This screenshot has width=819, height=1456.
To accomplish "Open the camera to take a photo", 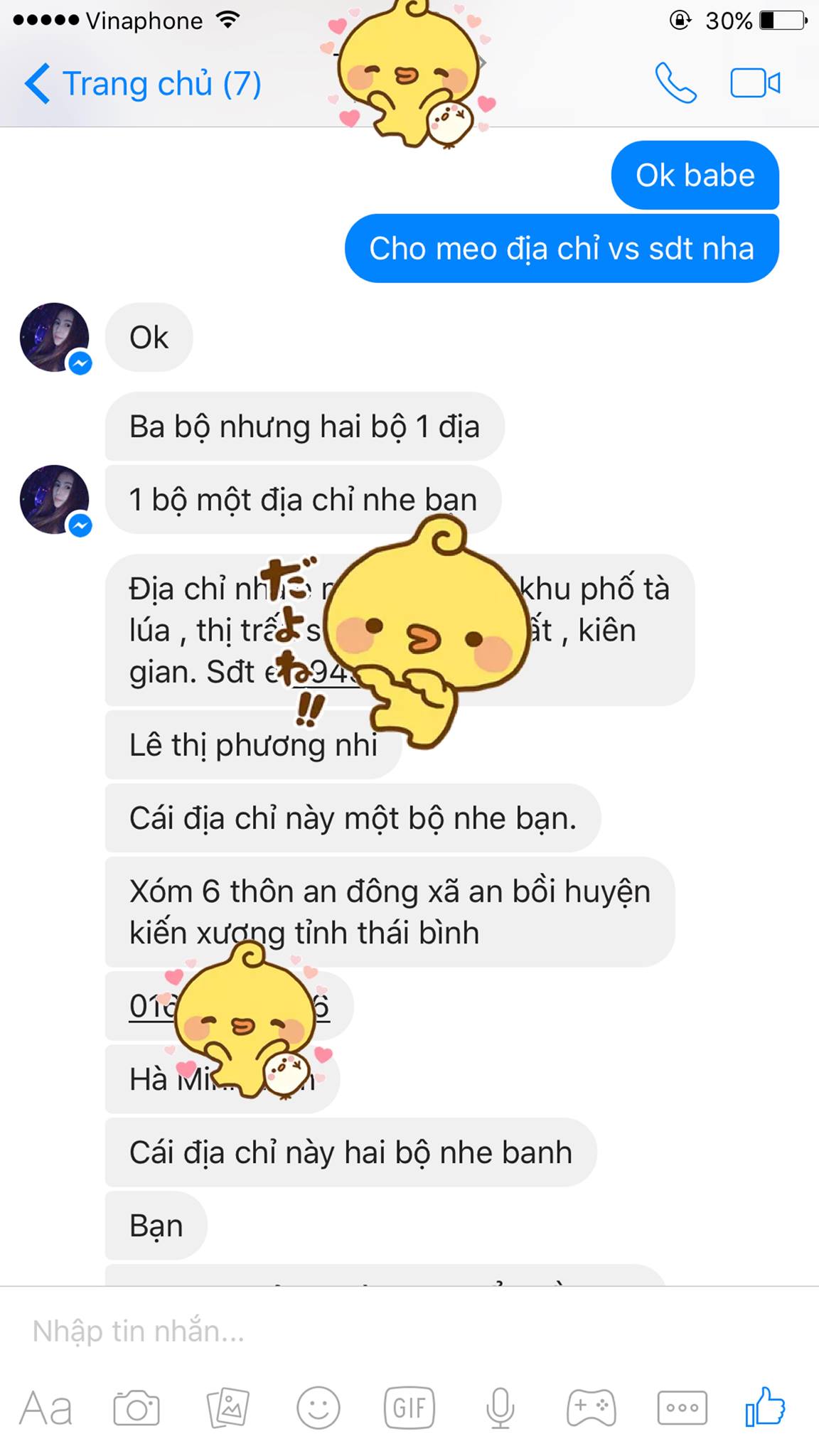I will click(136, 1408).
